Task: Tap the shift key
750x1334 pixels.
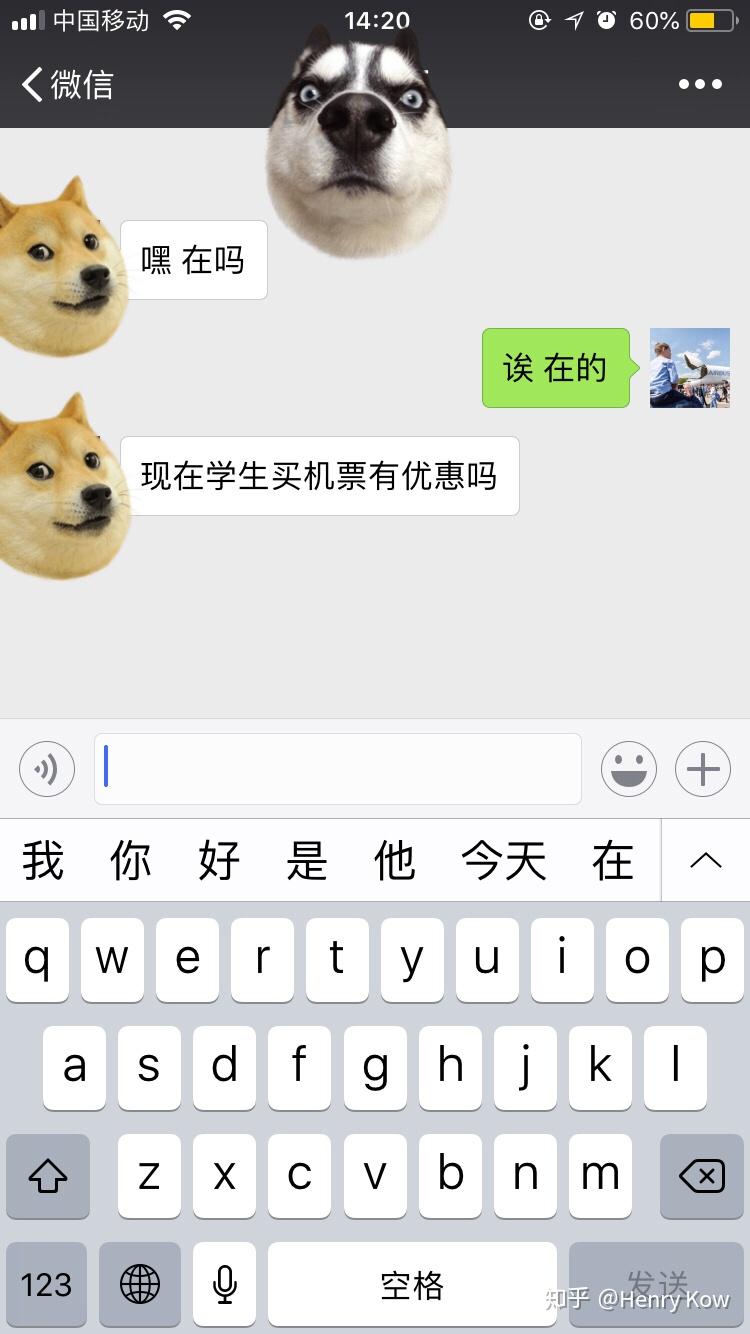Action: (47, 1176)
